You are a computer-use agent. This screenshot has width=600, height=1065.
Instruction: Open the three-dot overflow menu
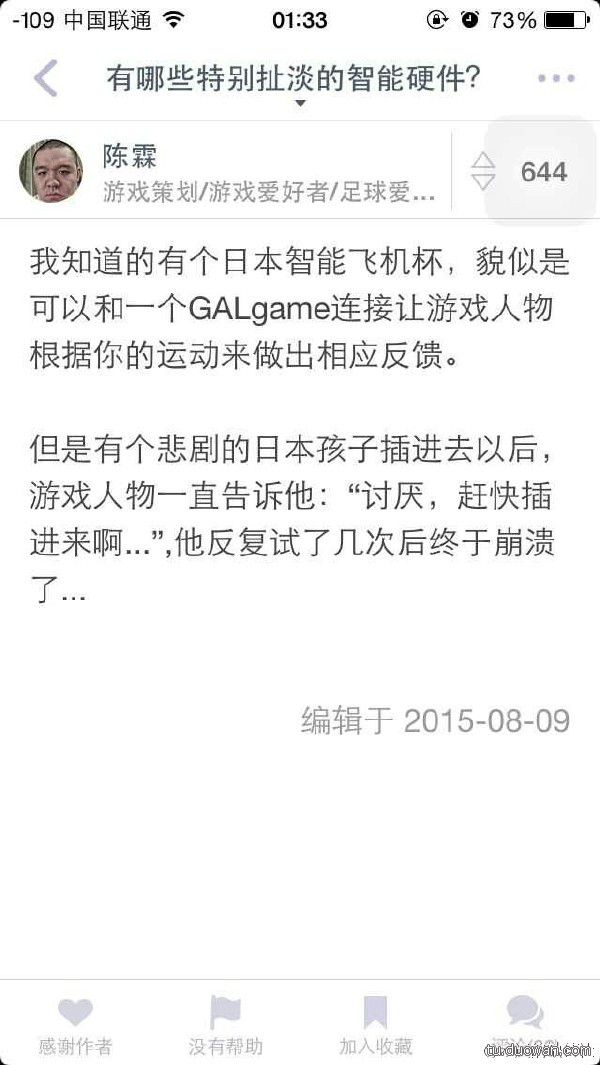556,78
